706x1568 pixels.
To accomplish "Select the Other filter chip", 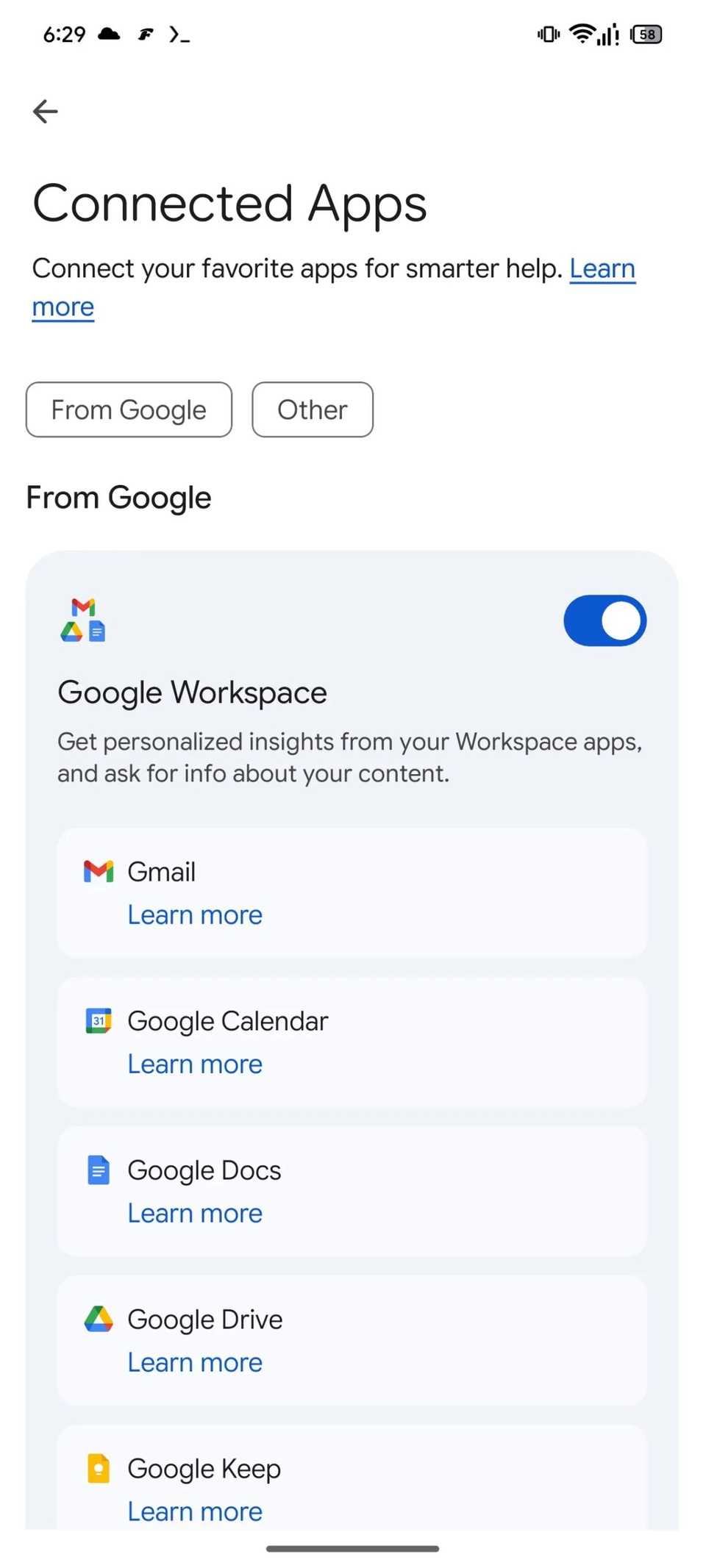I will 312,409.
